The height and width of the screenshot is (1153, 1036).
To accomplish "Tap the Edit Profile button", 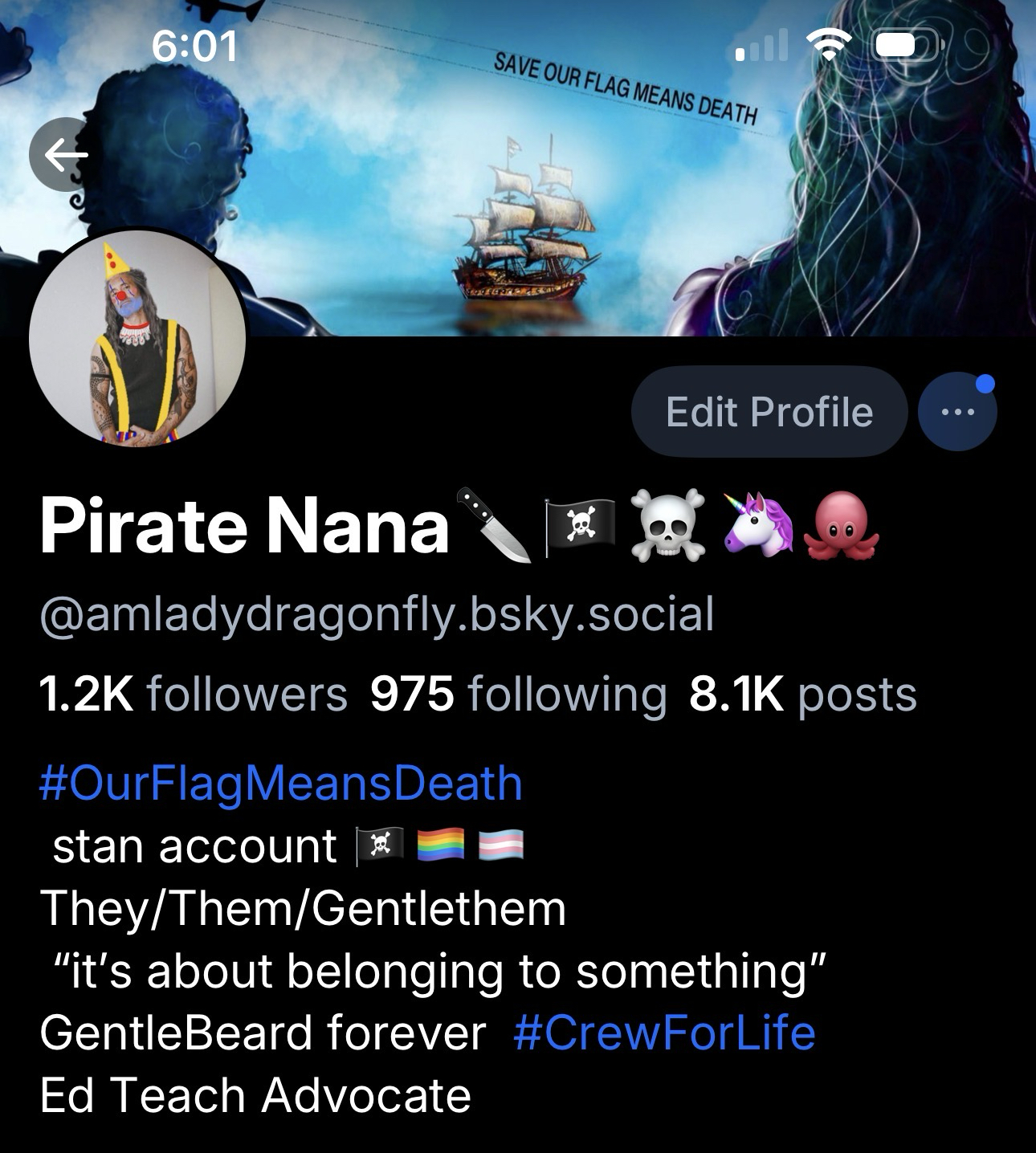I will (x=769, y=412).
